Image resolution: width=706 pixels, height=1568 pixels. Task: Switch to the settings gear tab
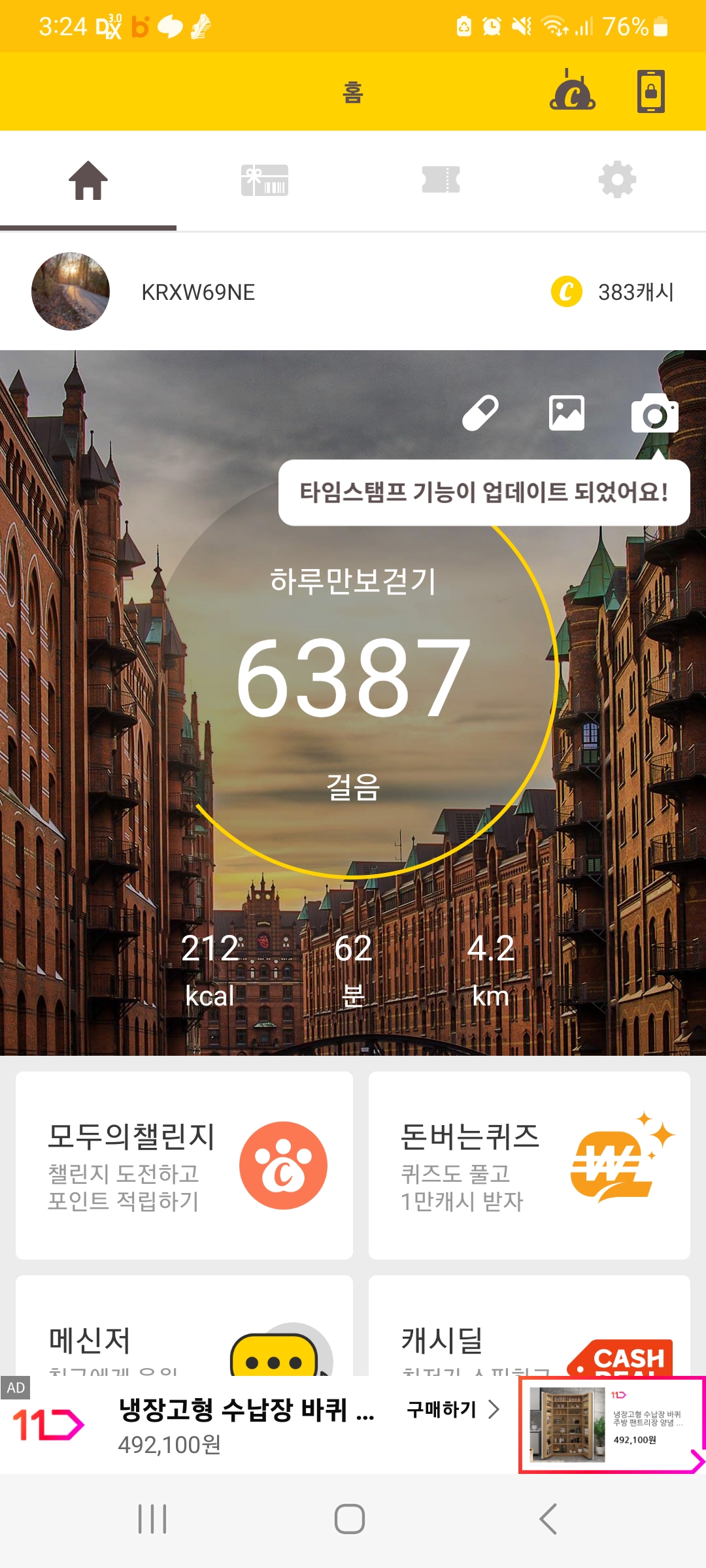tap(617, 180)
